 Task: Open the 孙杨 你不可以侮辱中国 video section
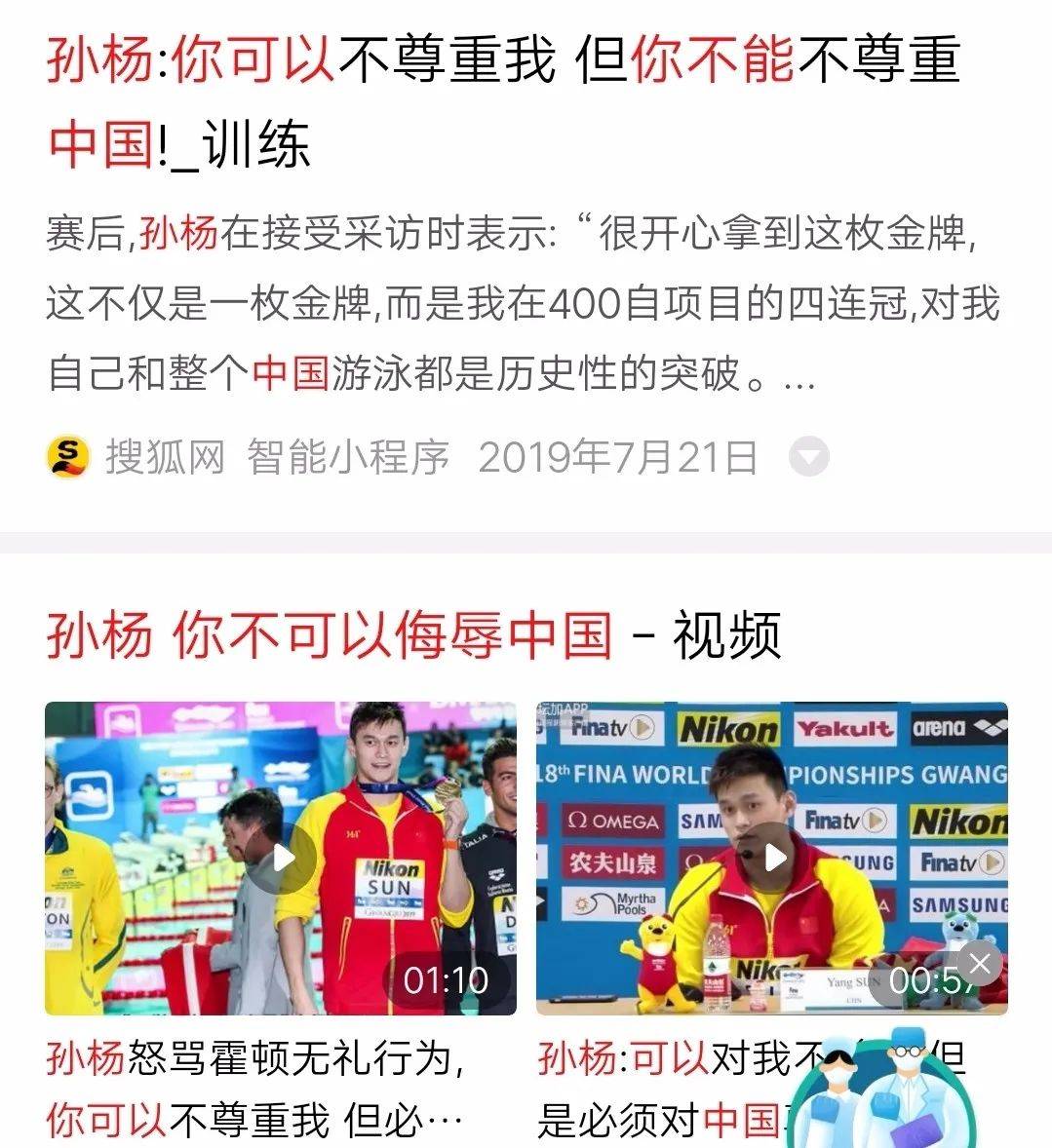pos(413,636)
